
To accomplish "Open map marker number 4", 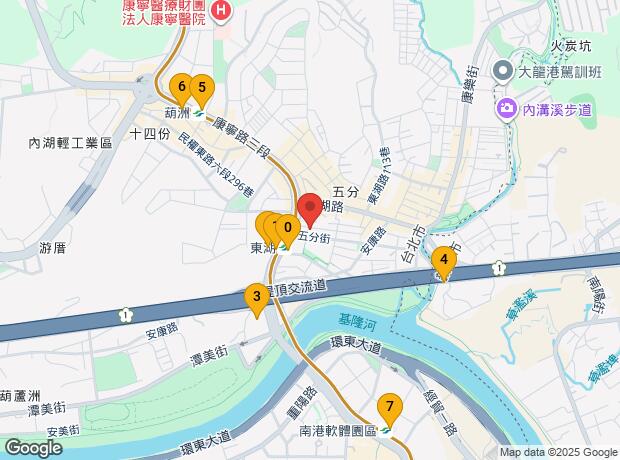I will click(x=444, y=262).
